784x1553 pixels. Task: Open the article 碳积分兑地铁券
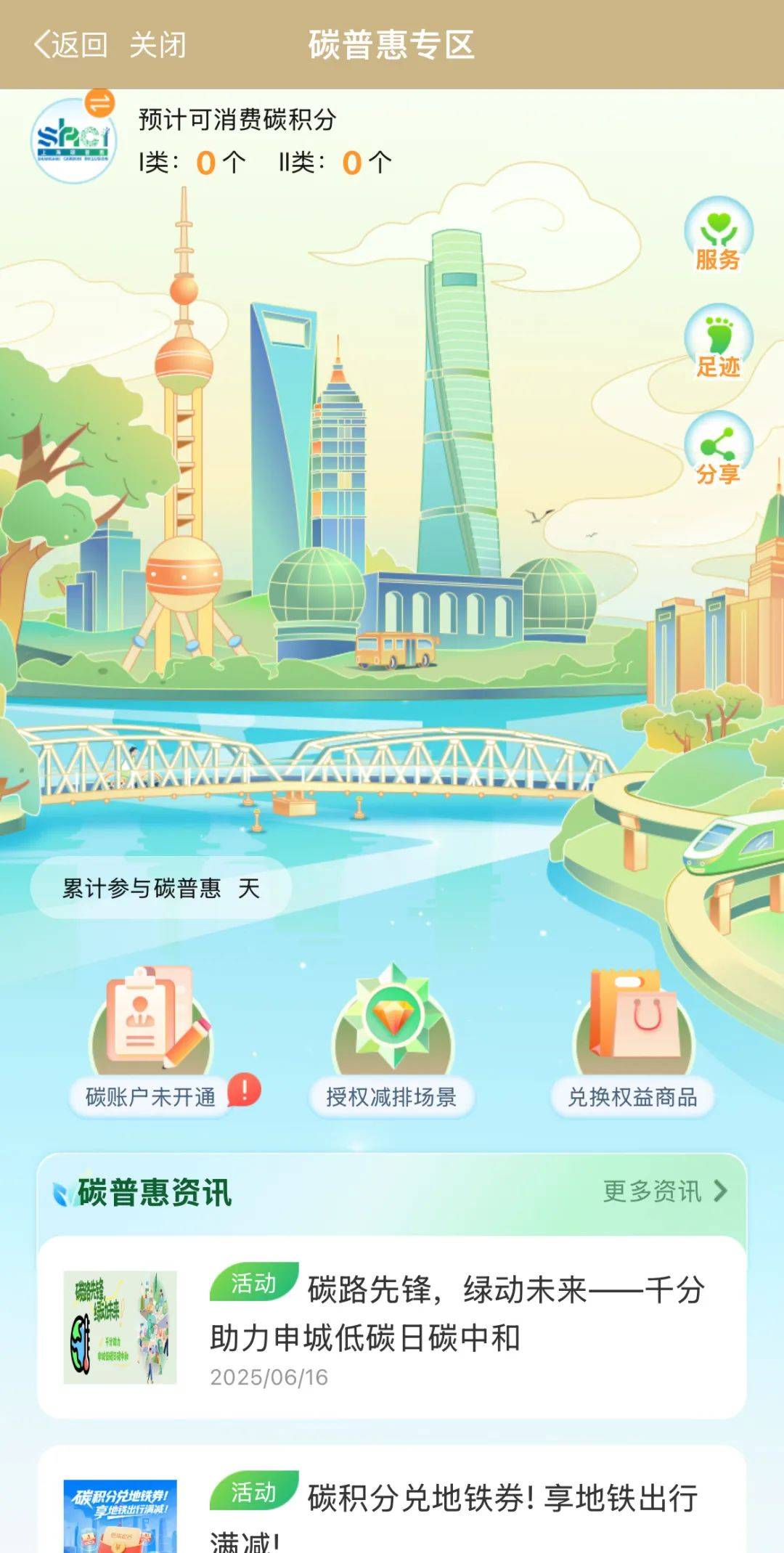[392, 1500]
